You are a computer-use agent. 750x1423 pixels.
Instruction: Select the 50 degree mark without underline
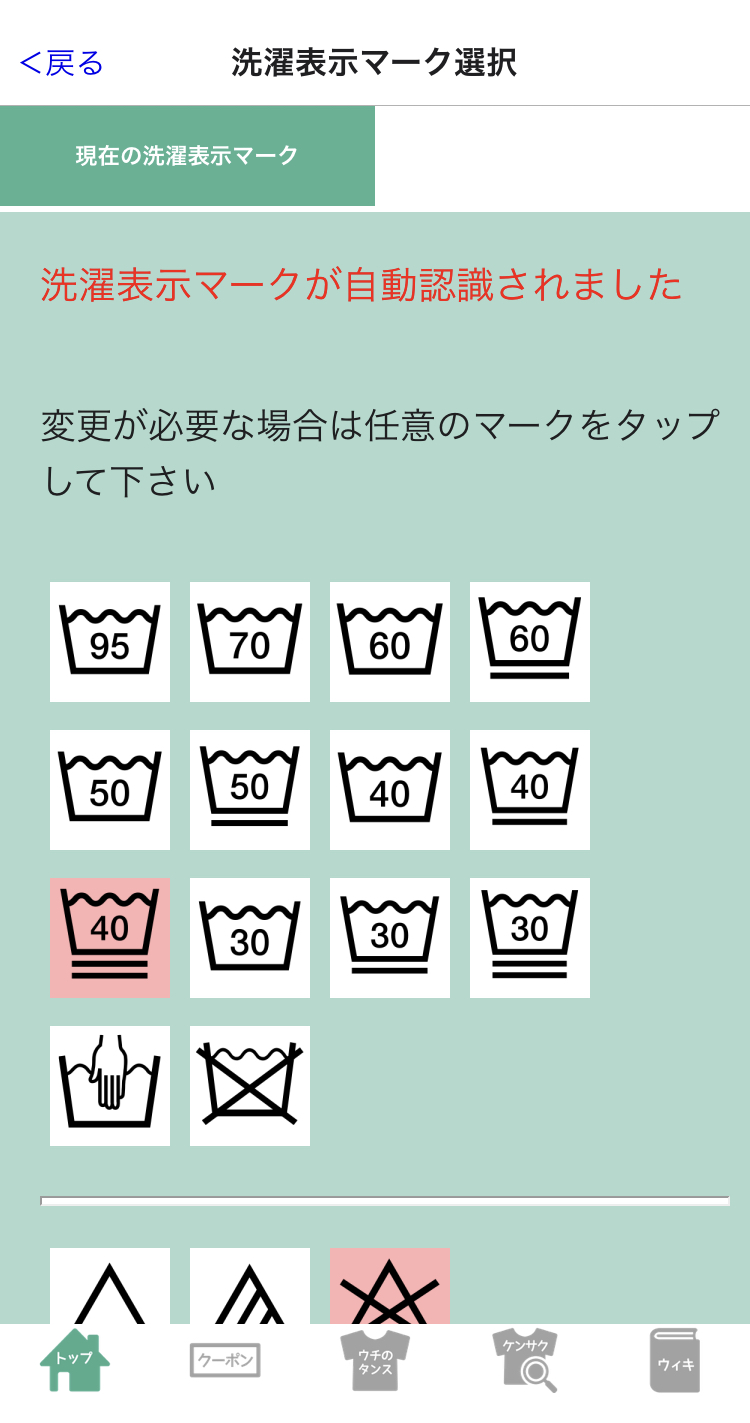point(110,790)
